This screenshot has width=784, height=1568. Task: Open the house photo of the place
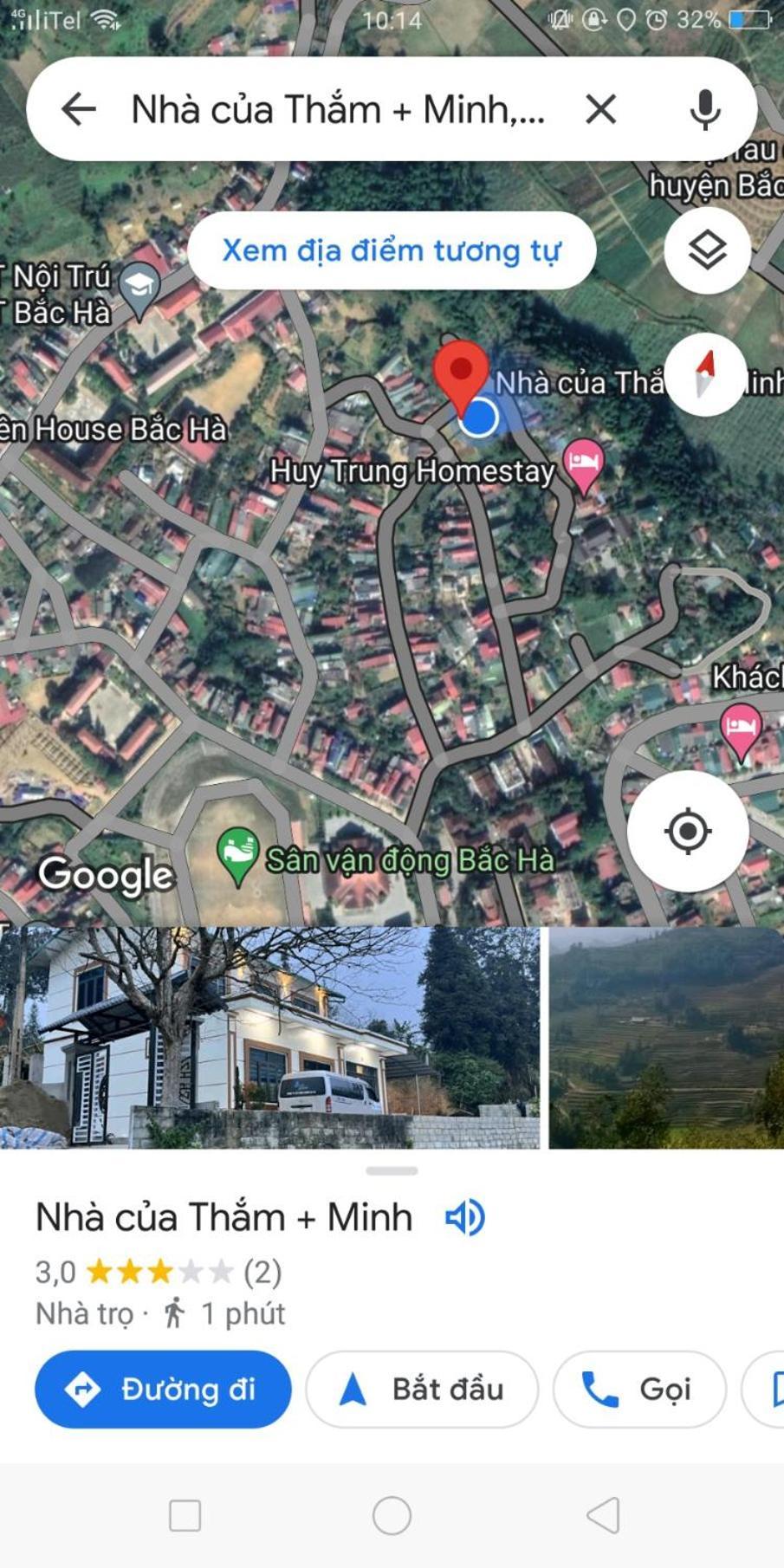click(x=269, y=1037)
